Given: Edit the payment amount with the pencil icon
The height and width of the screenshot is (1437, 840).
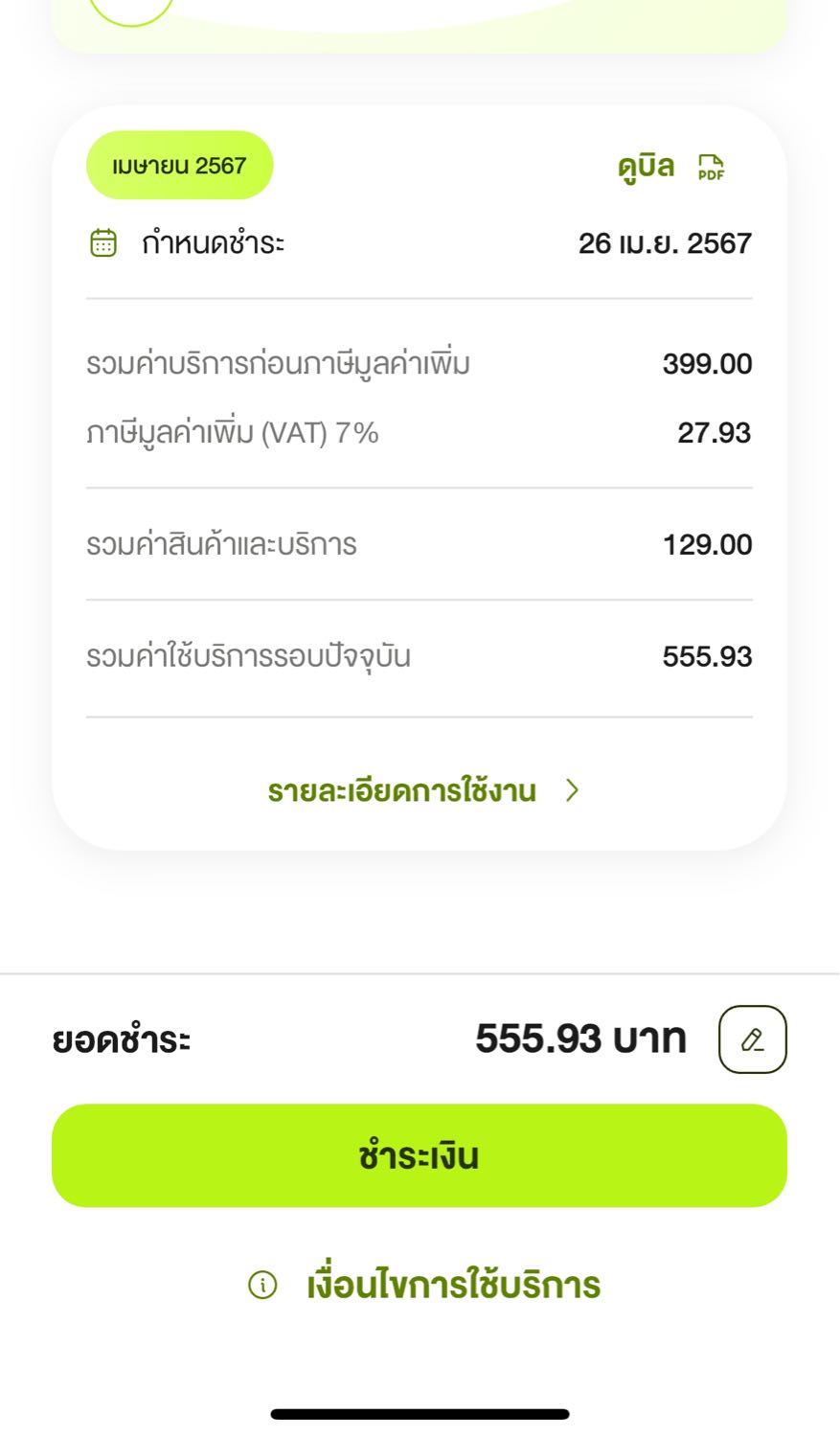Looking at the screenshot, I should click(x=753, y=1039).
